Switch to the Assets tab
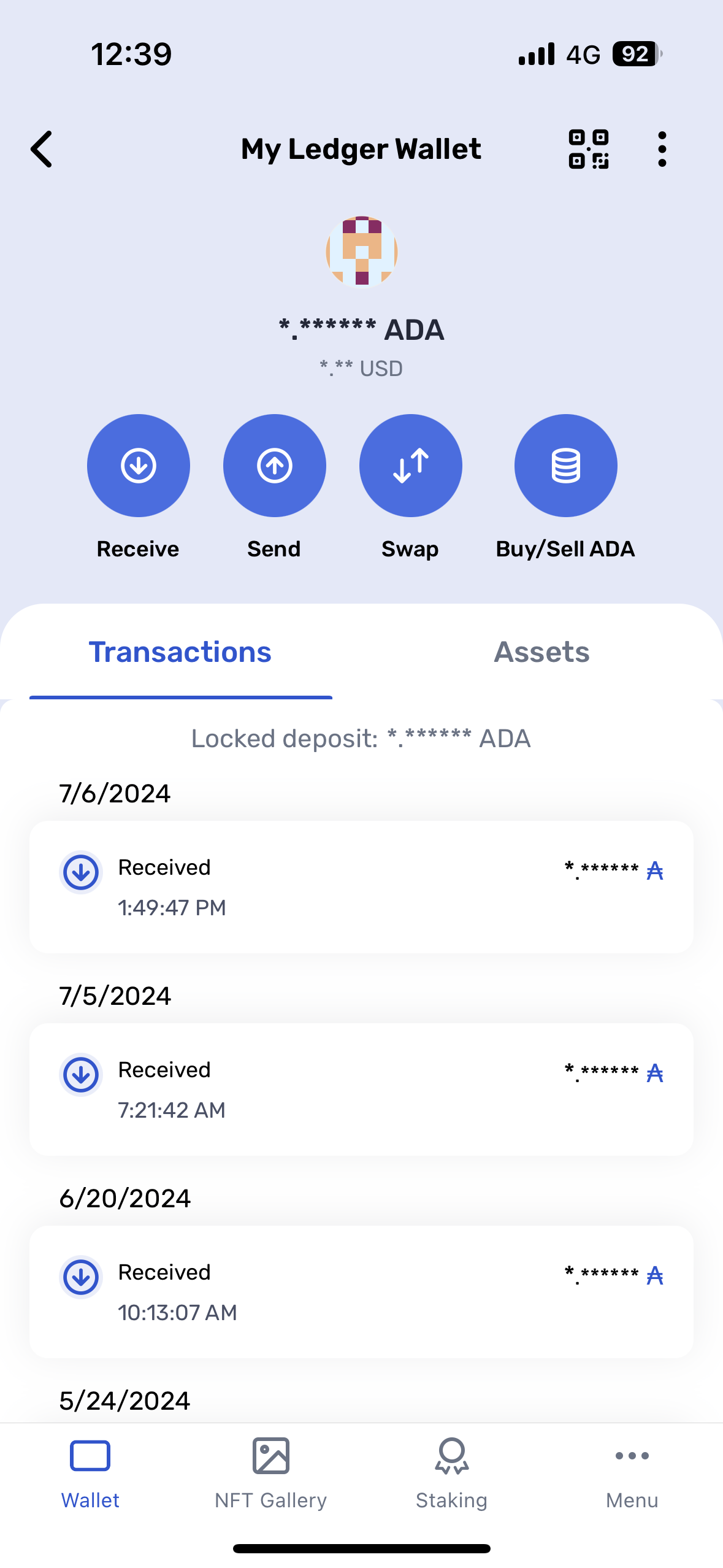723x1568 pixels. pyautogui.click(x=541, y=652)
